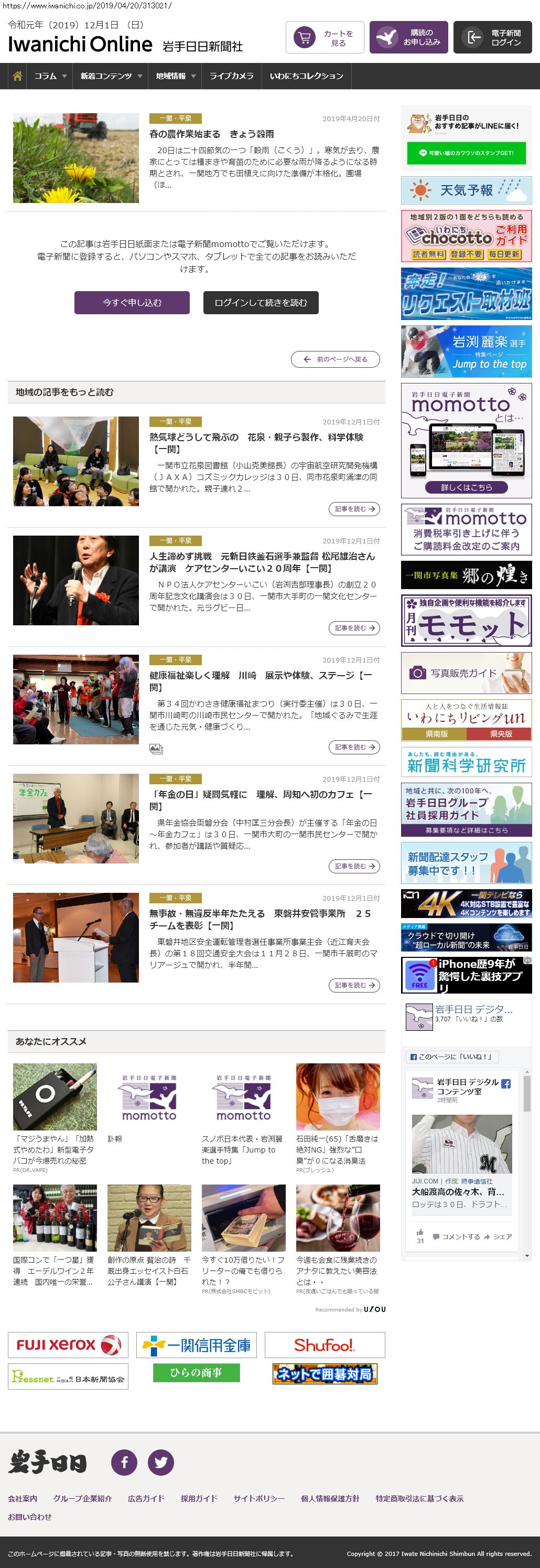Open ライブカメラ from the navigation

pyautogui.click(x=231, y=76)
